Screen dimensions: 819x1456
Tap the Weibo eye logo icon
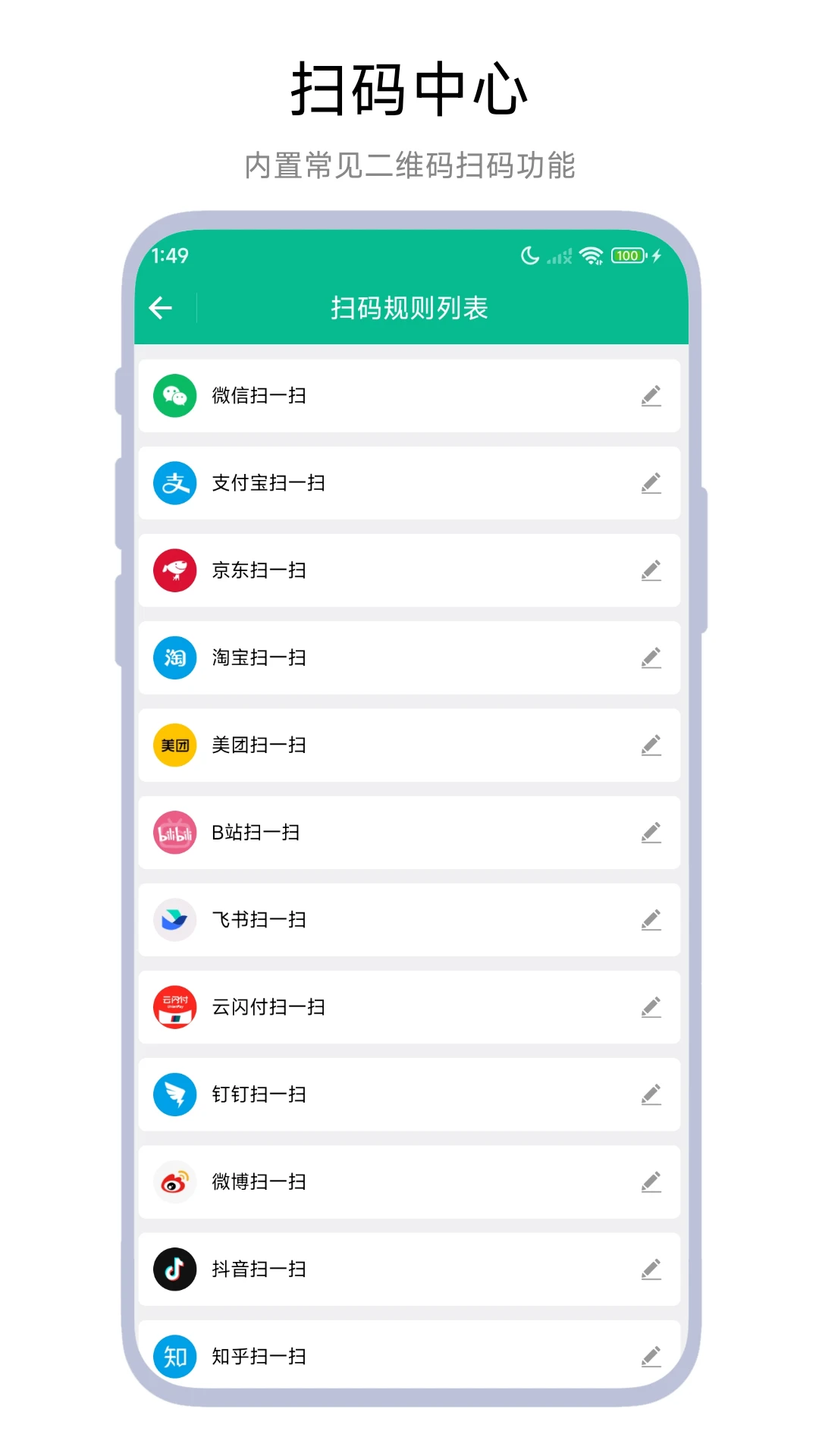[174, 1181]
